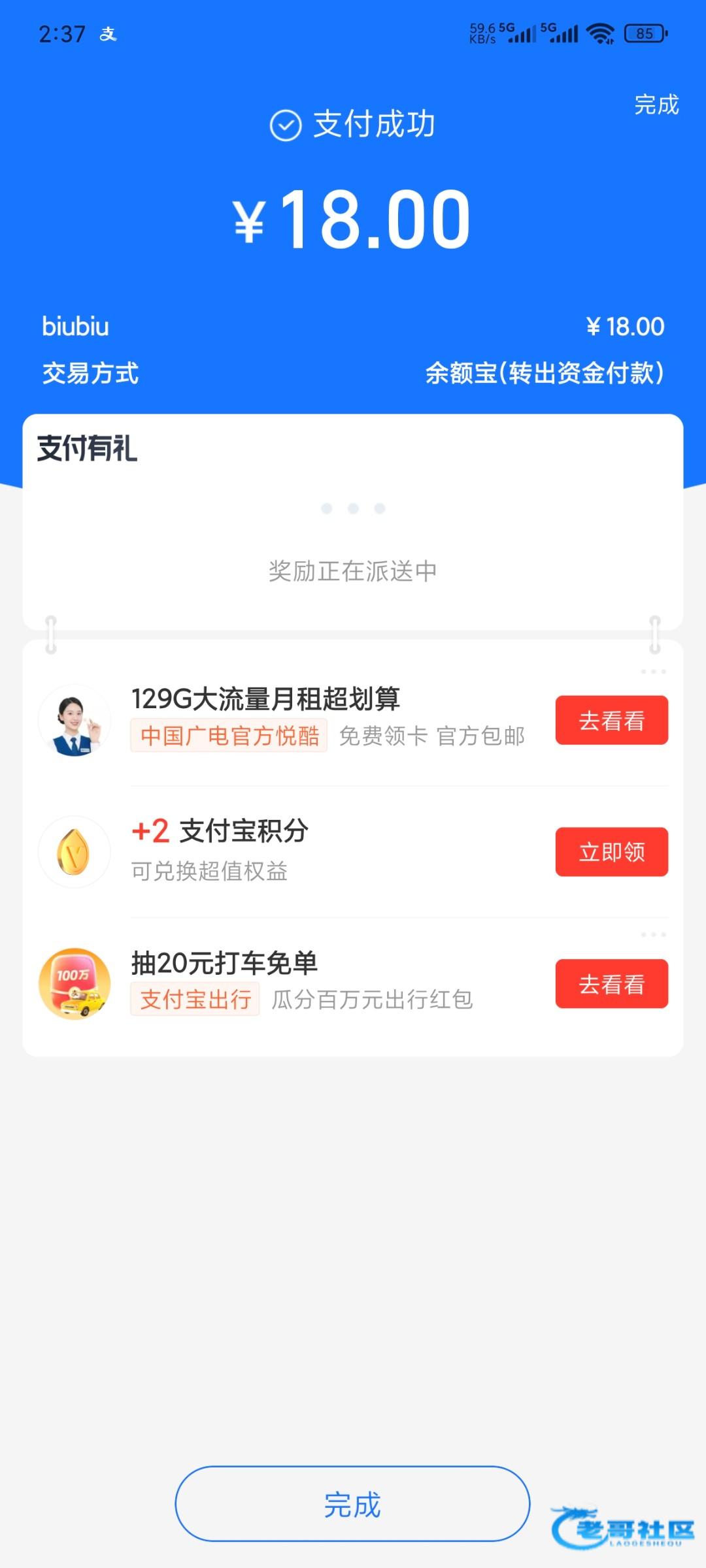
Task: Tap 去看看 for 129G大流量月租超划算
Action: tap(611, 721)
